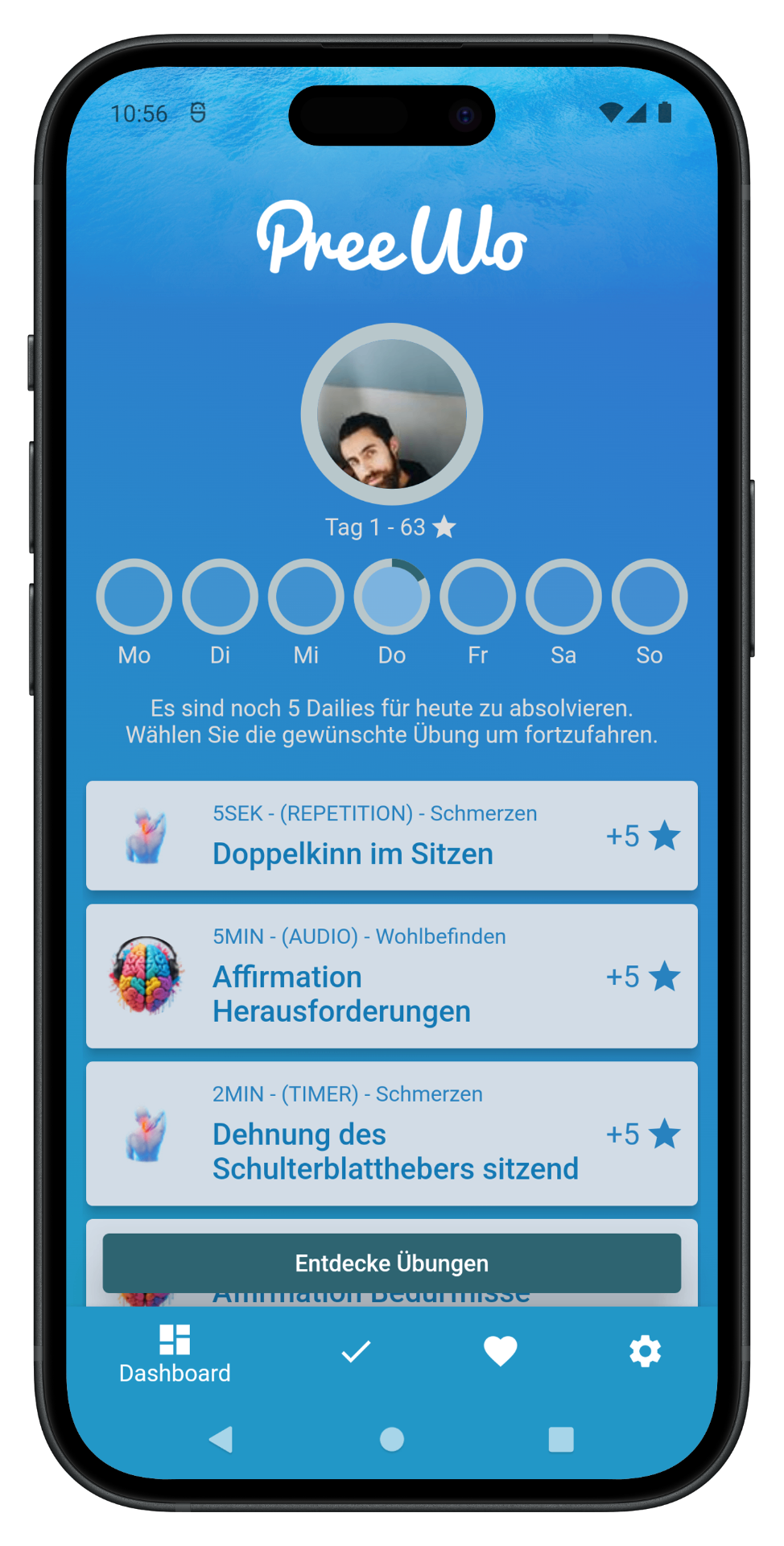Tap the Entdecke Übungen button
Image resolution: width=784 pixels, height=1546 pixels.
click(391, 1263)
